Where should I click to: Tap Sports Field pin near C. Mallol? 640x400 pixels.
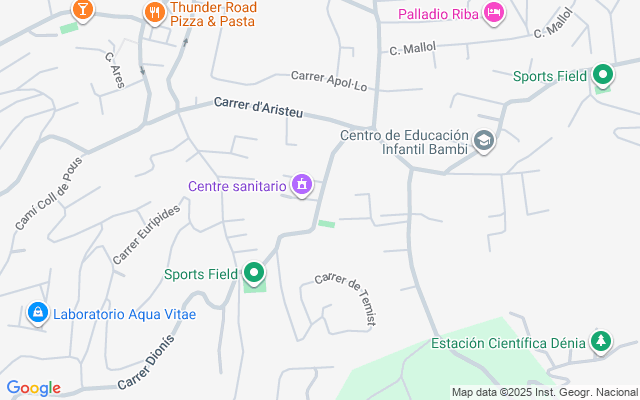pyautogui.click(x=603, y=74)
